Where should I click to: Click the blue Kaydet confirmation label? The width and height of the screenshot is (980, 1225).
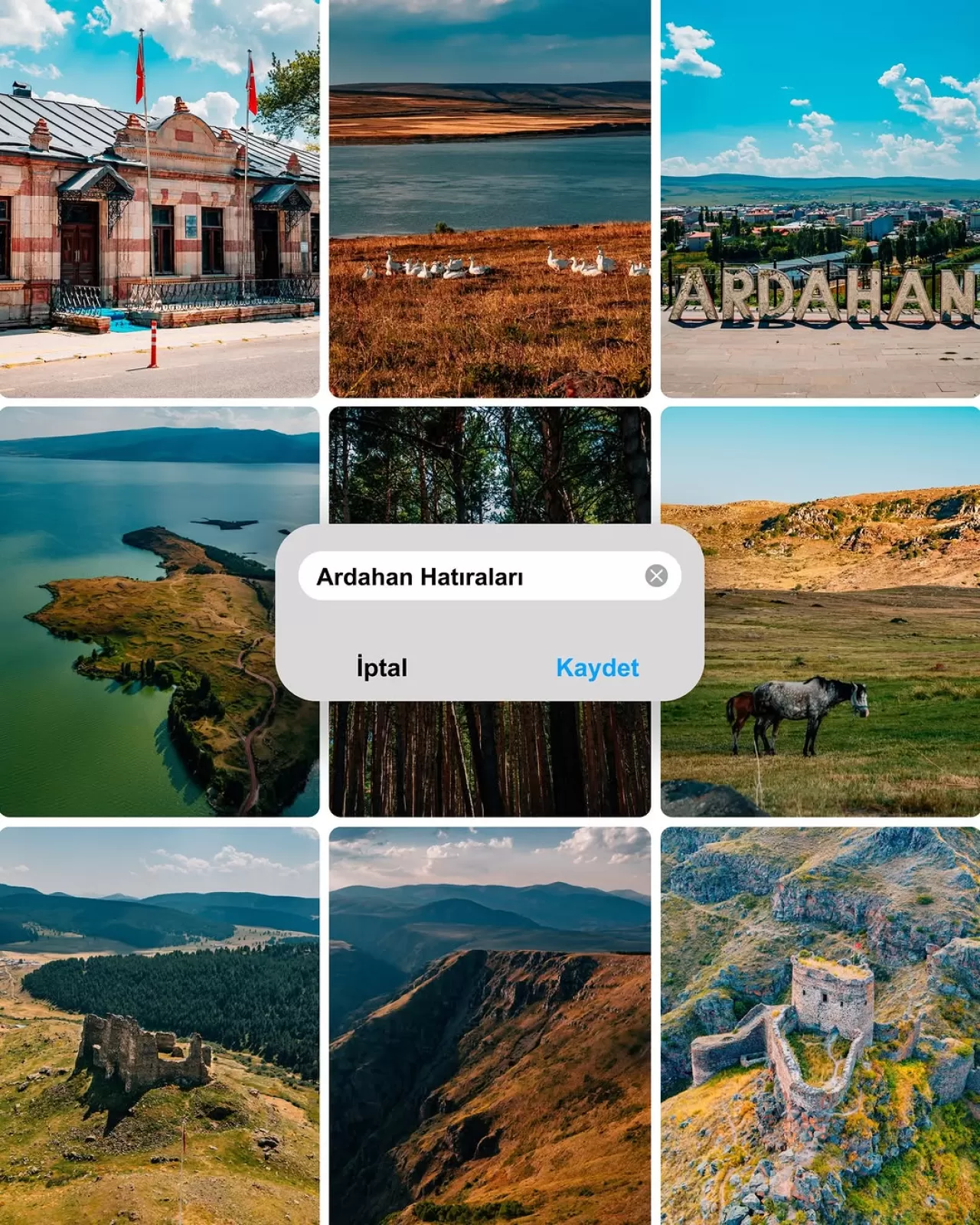(597, 667)
